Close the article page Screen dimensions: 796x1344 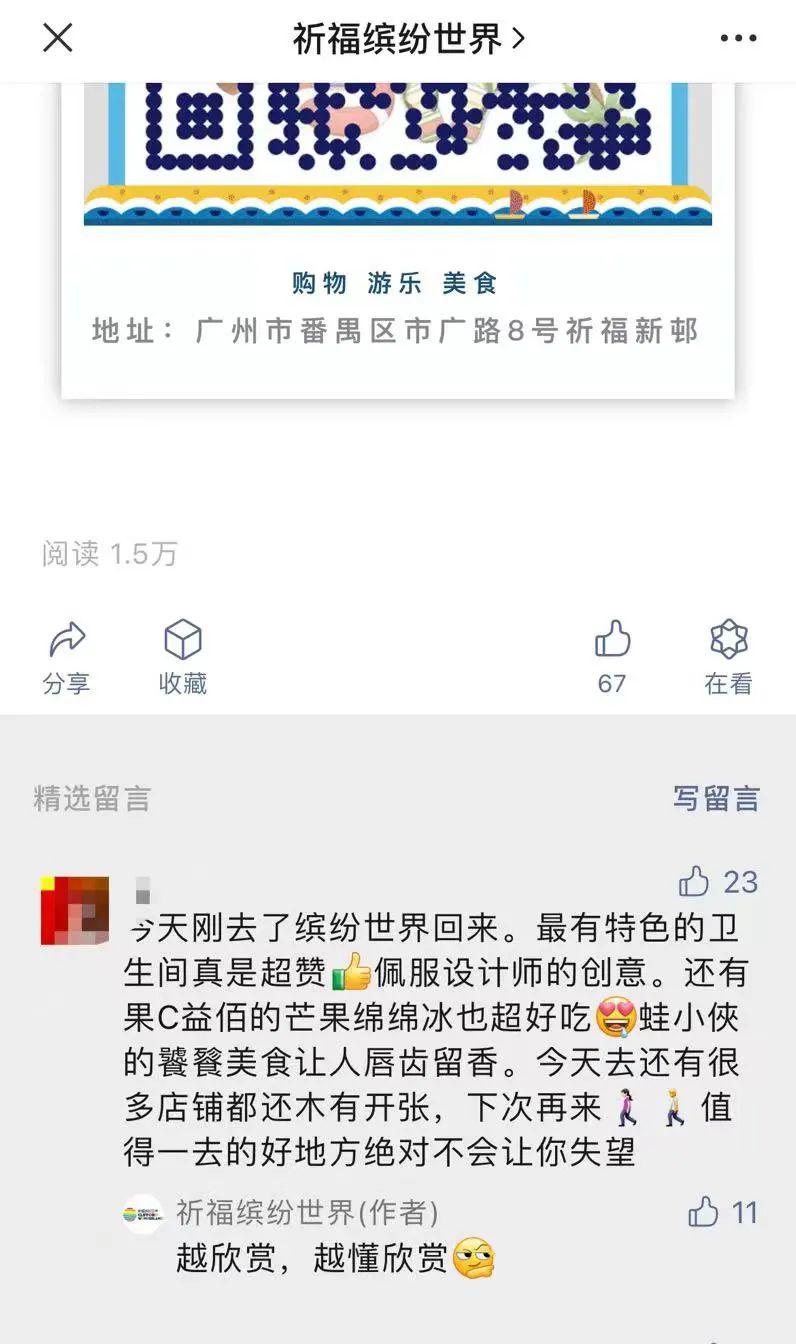pos(57,39)
